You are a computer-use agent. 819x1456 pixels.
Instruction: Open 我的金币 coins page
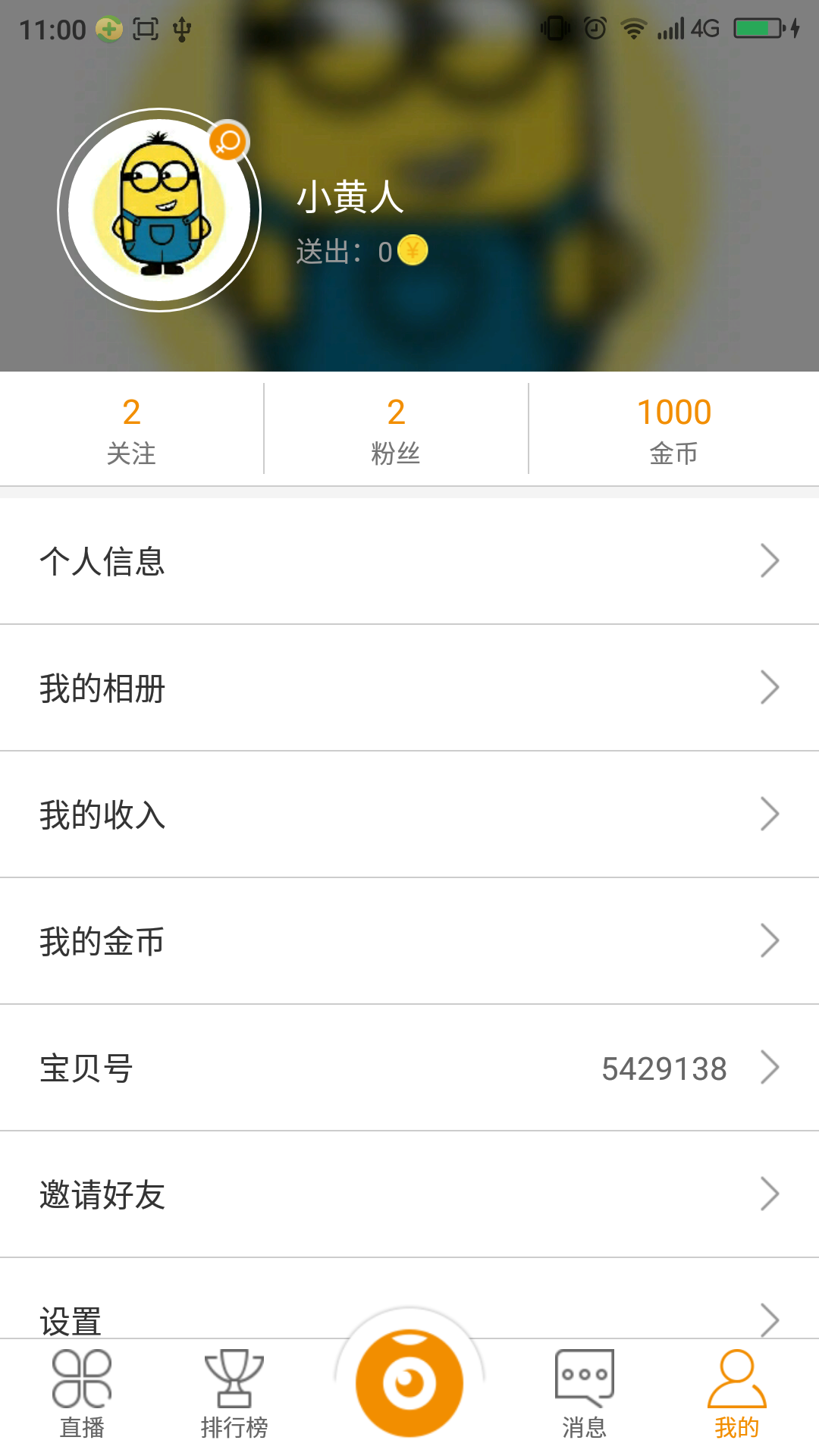409,940
